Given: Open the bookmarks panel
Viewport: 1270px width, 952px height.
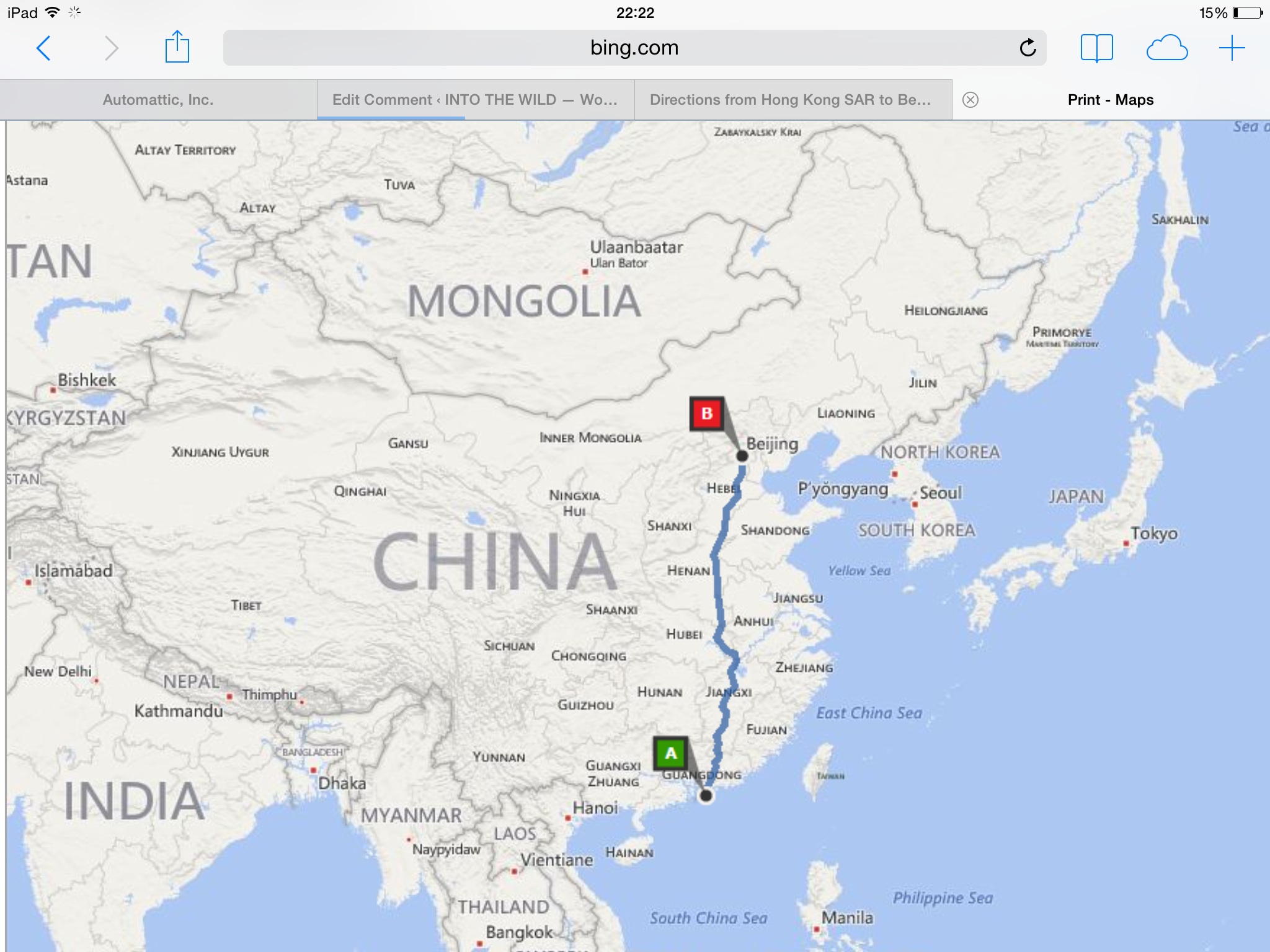Looking at the screenshot, I should (1096, 48).
